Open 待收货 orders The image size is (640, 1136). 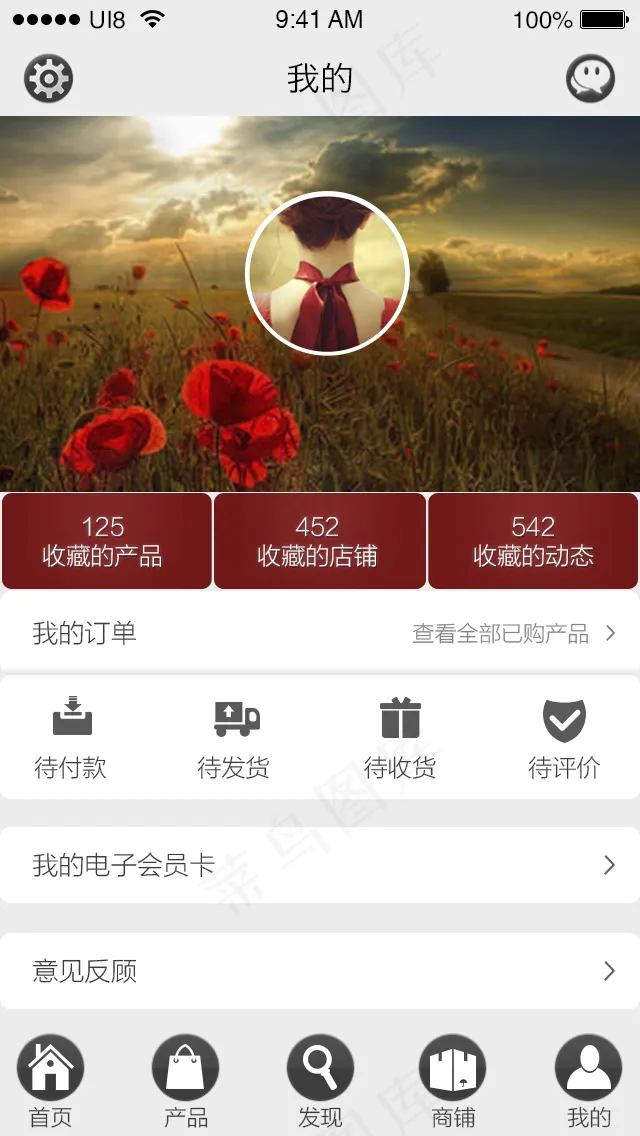click(400, 738)
